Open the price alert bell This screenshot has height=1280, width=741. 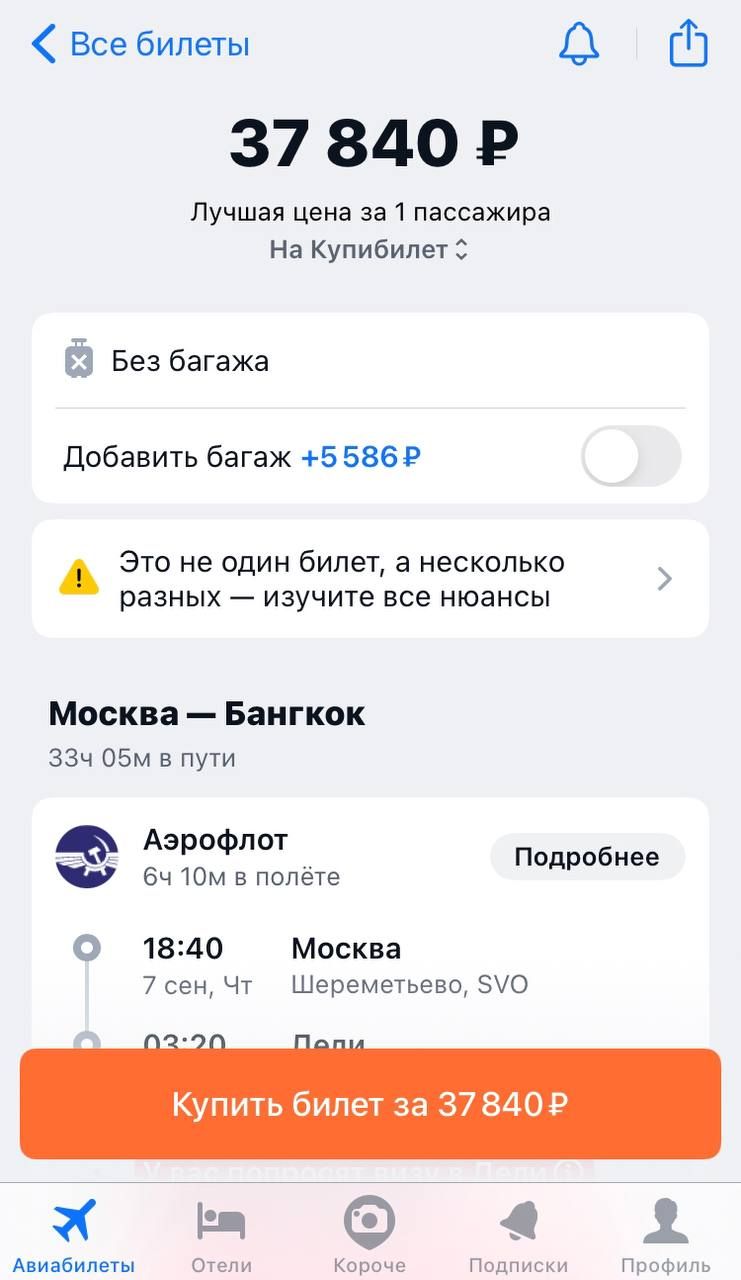pos(578,45)
